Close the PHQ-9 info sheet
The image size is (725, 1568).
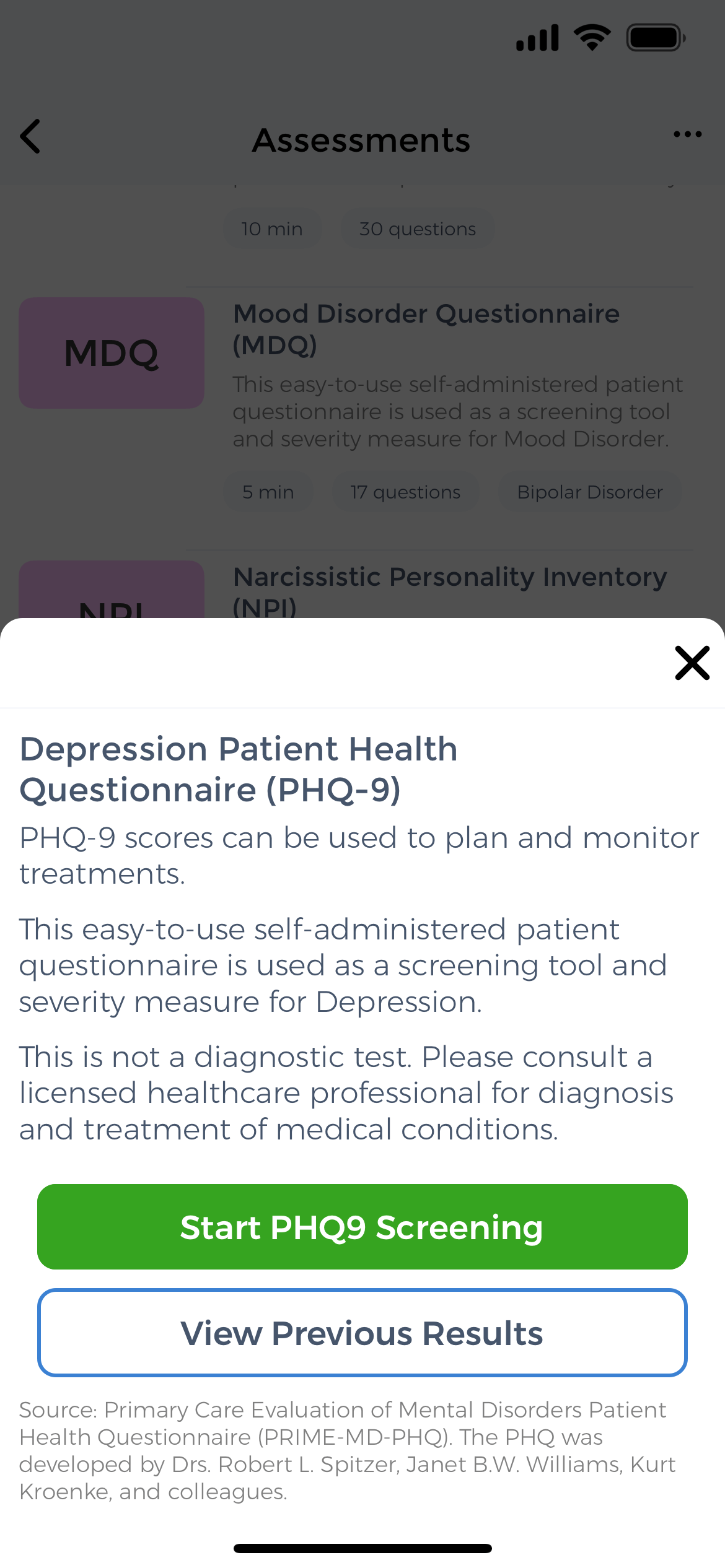[x=692, y=663]
